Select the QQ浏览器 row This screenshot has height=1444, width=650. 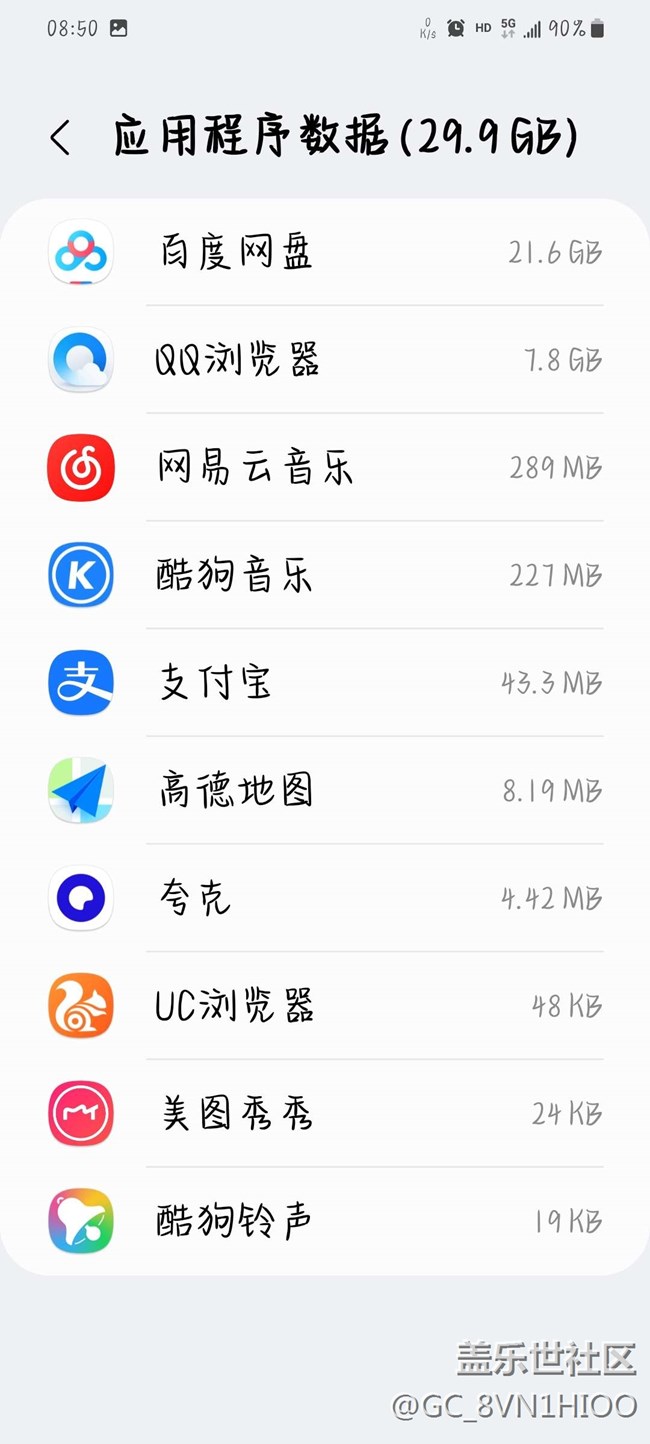click(x=325, y=360)
